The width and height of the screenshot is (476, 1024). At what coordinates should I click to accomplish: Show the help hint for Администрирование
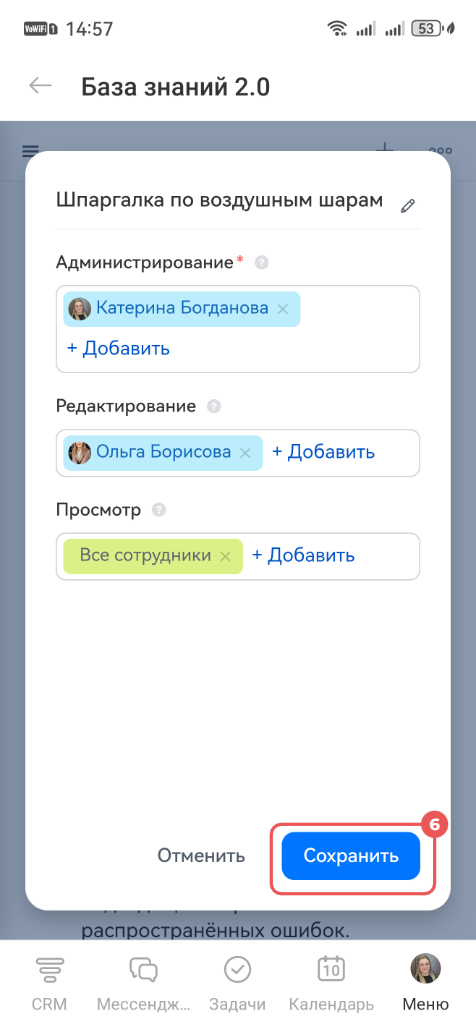[x=261, y=263]
